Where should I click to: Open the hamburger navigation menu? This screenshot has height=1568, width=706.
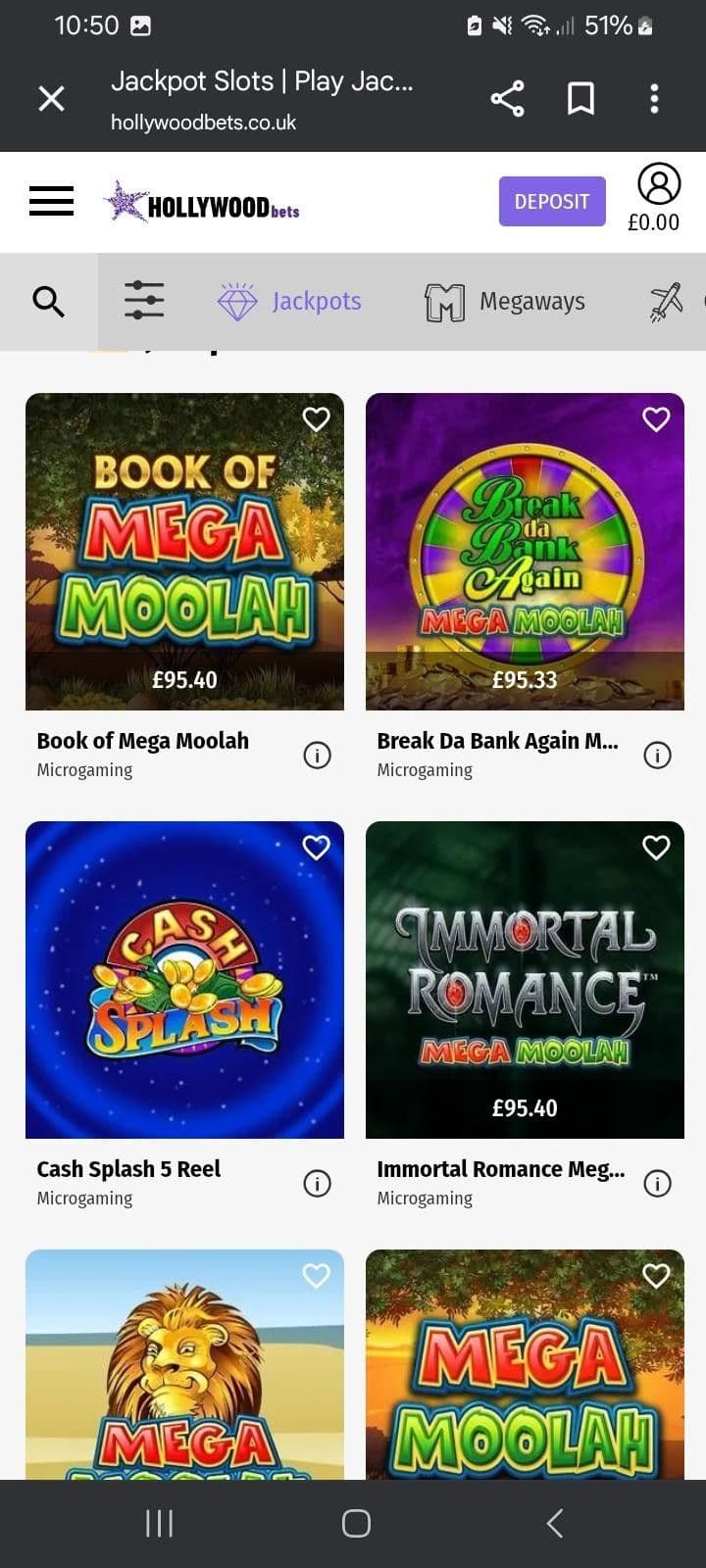tap(51, 201)
